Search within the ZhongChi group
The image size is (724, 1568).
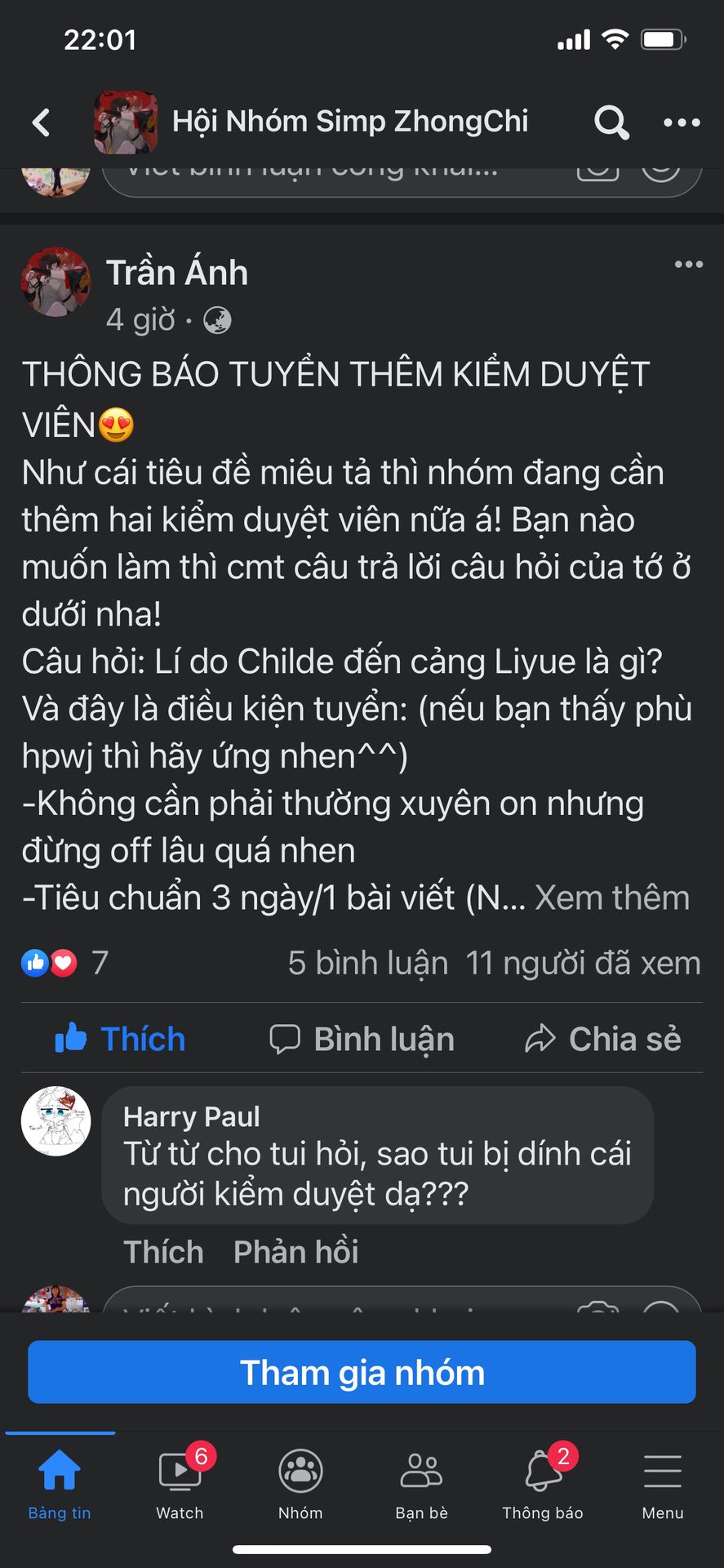click(611, 122)
